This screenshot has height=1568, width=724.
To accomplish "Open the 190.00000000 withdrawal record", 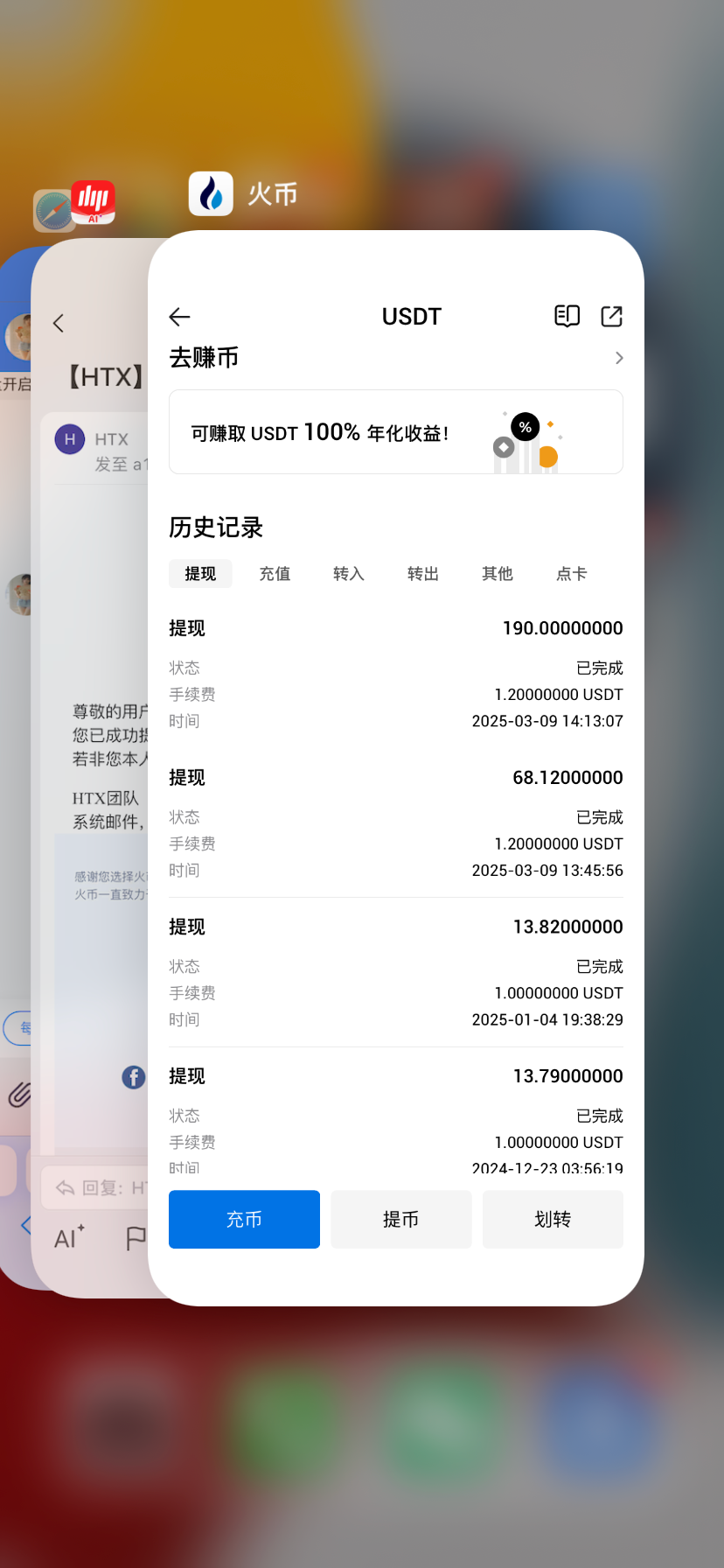I will [395, 674].
